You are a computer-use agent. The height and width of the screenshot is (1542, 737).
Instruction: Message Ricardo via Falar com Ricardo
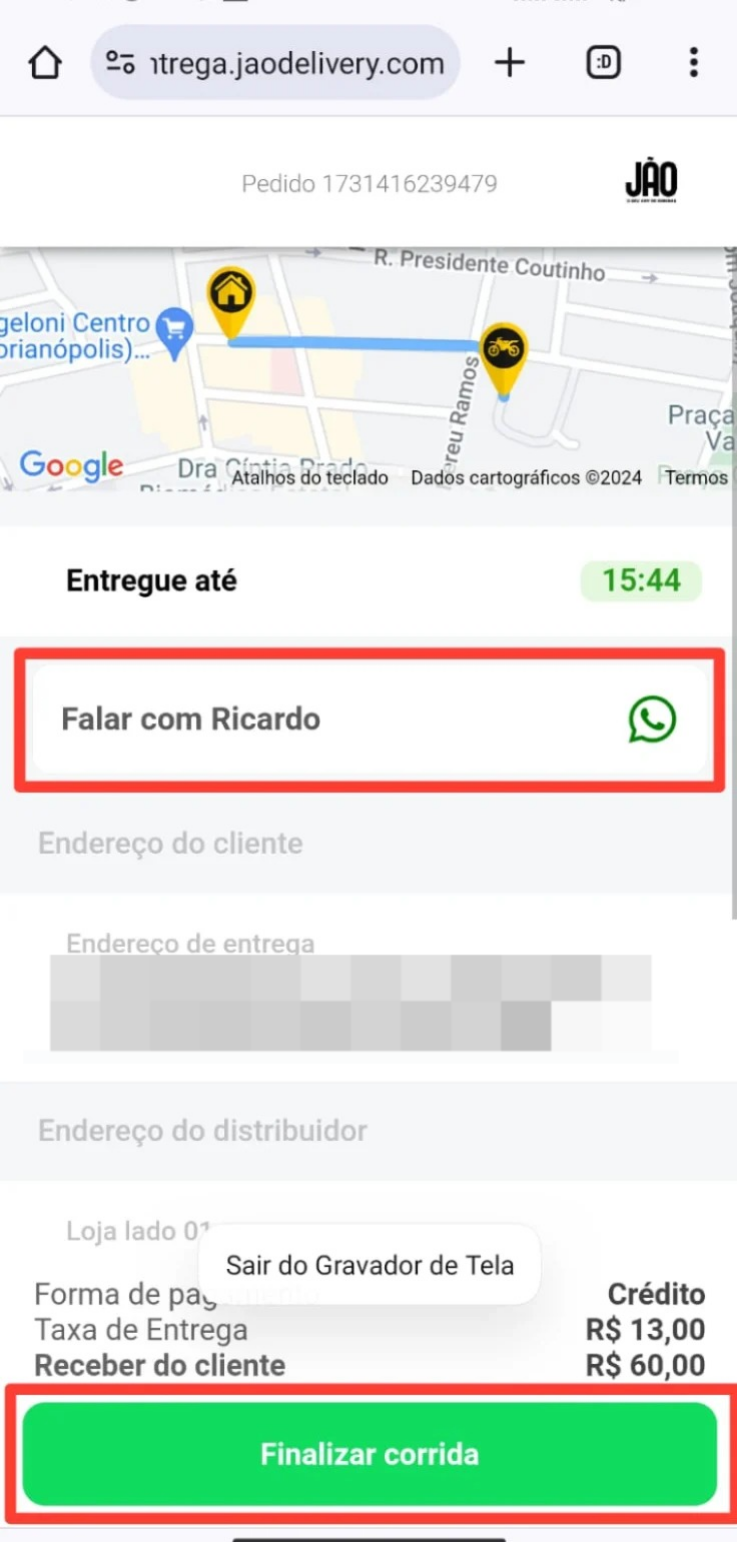(x=369, y=719)
